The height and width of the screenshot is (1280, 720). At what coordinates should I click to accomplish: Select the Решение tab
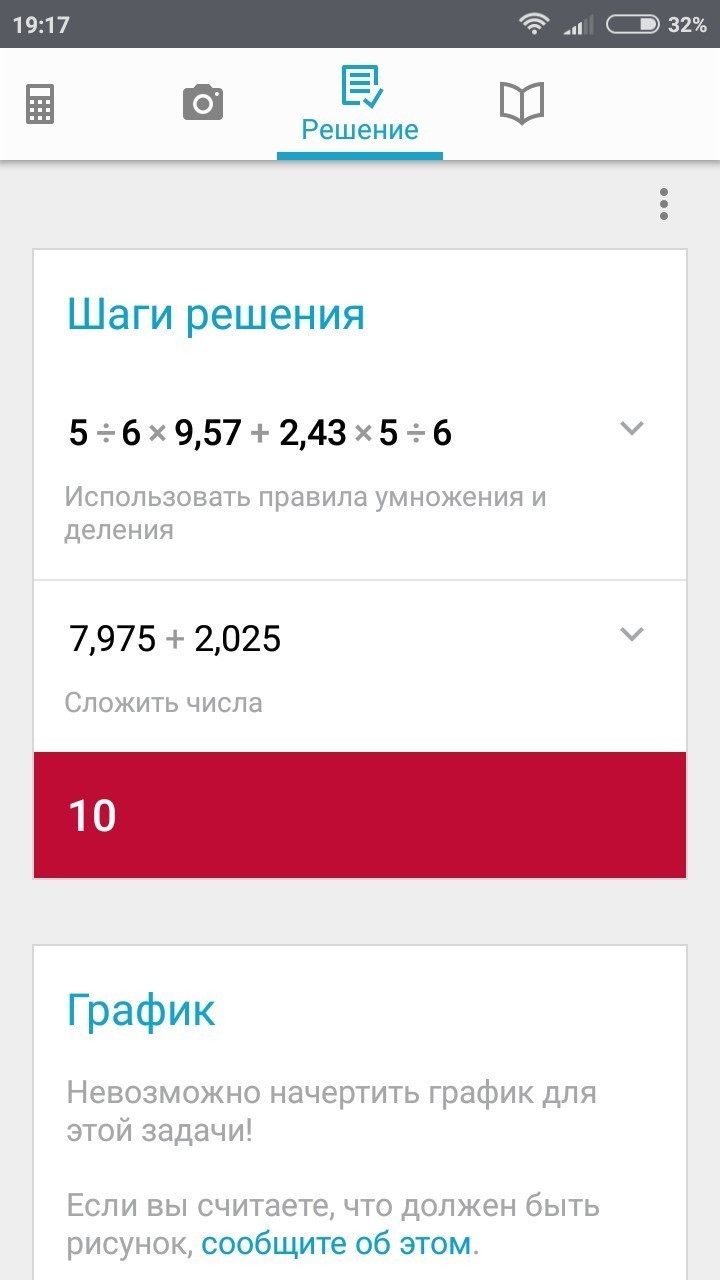(x=360, y=104)
